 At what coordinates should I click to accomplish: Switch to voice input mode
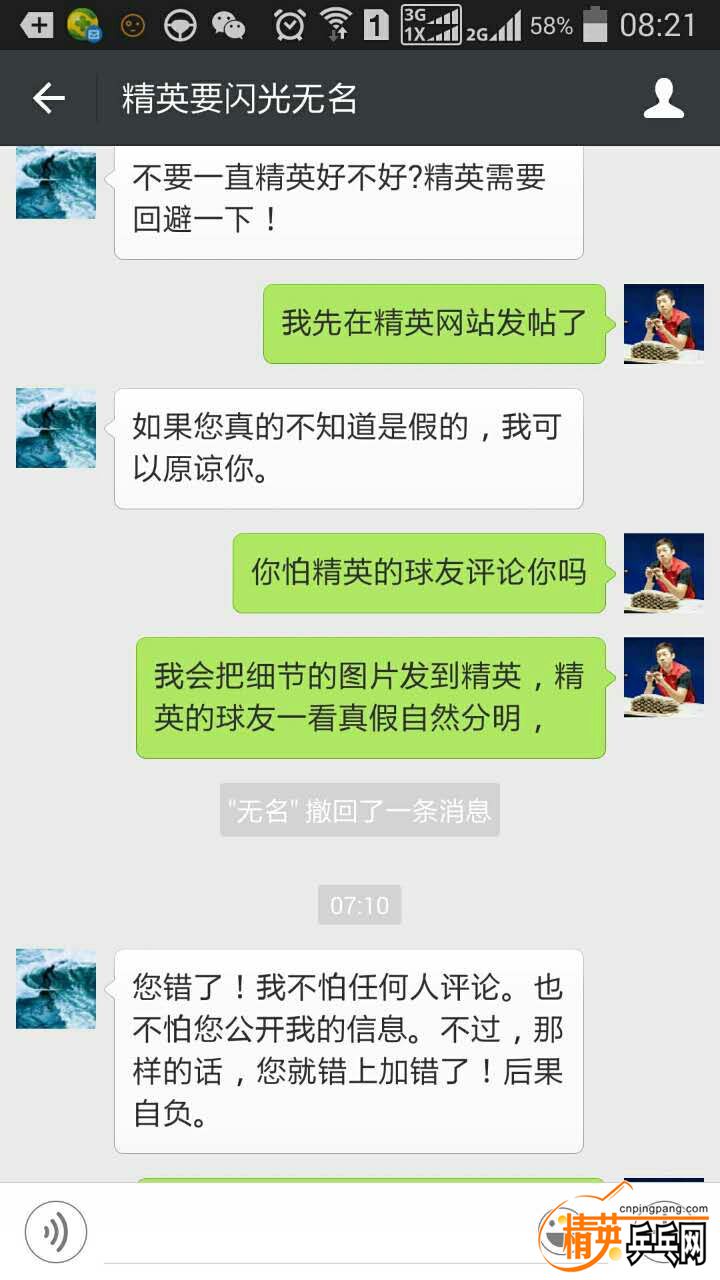(56, 1232)
